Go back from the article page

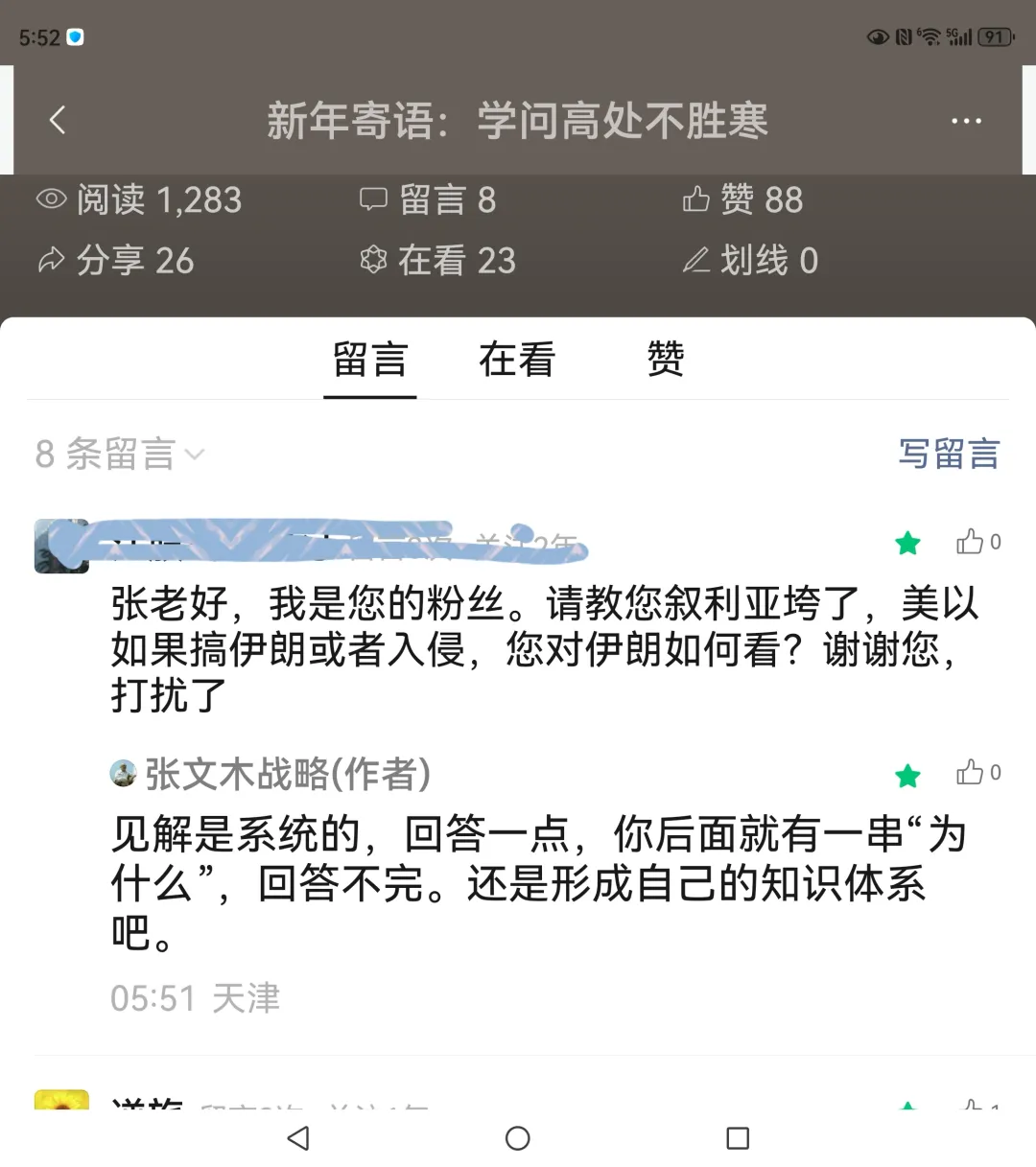pos(58,121)
